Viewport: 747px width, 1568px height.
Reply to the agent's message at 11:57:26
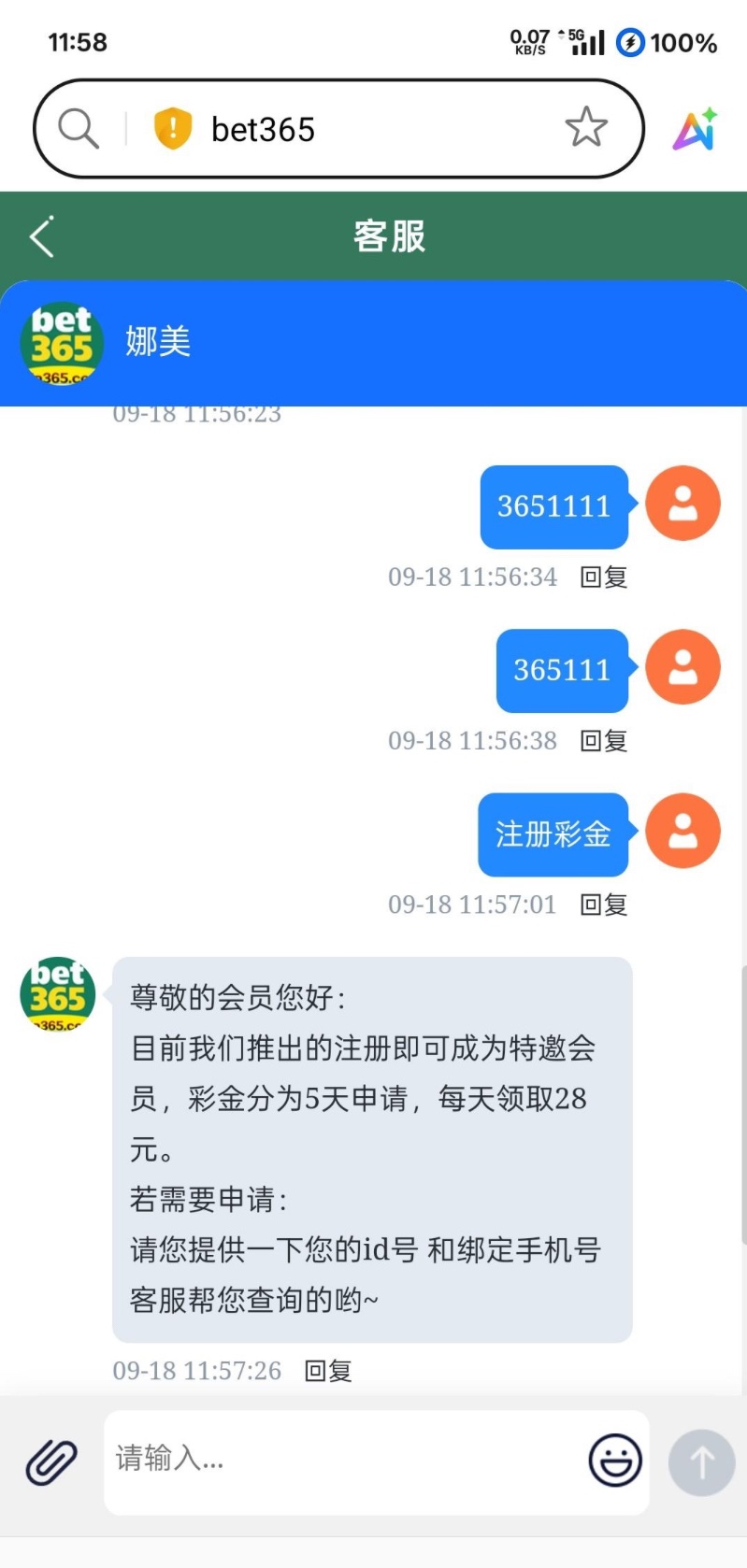click(x=328, y=1370)
